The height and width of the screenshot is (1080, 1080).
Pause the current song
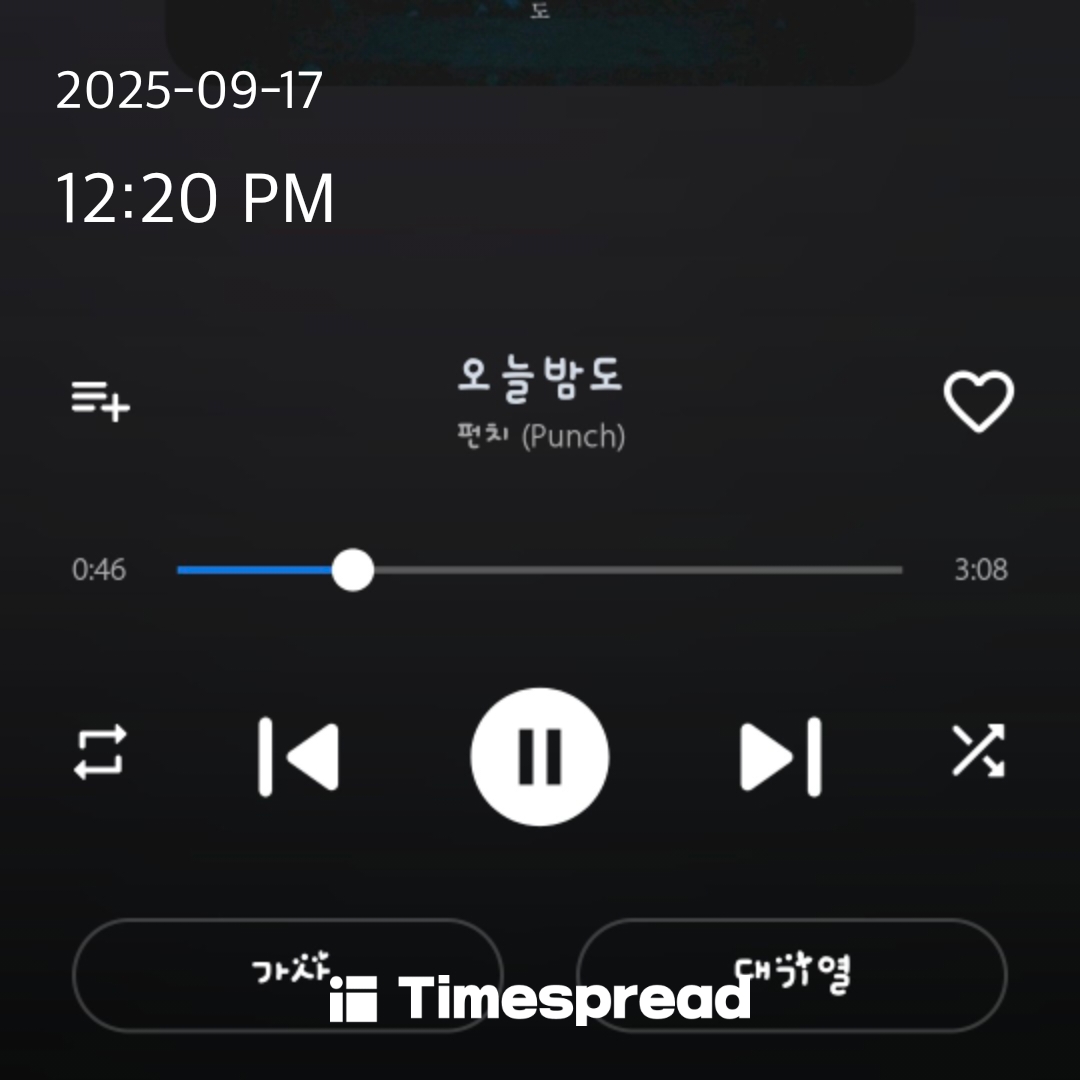[540, 756]
